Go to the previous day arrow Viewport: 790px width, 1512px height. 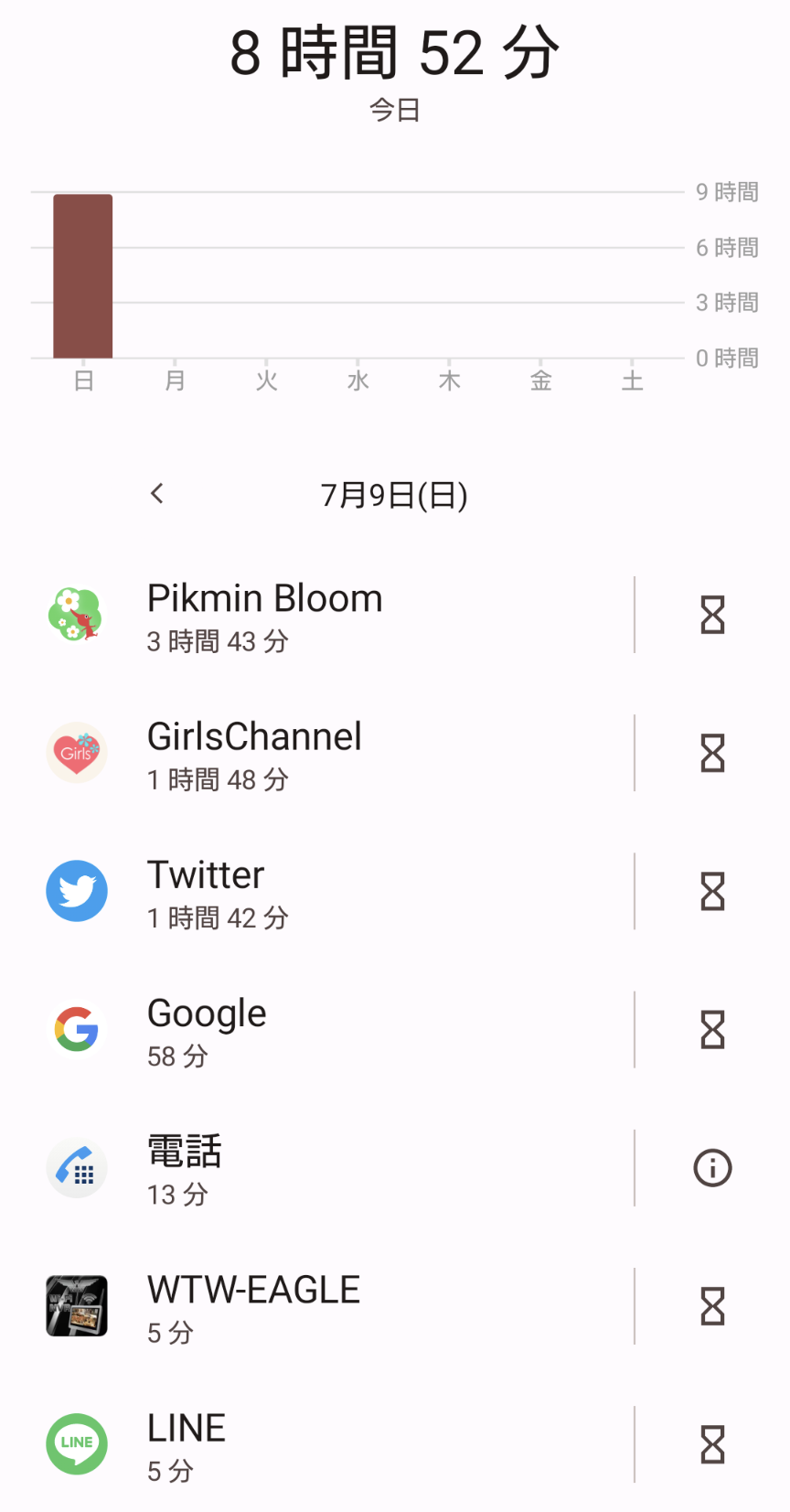[x=157, y=494]
